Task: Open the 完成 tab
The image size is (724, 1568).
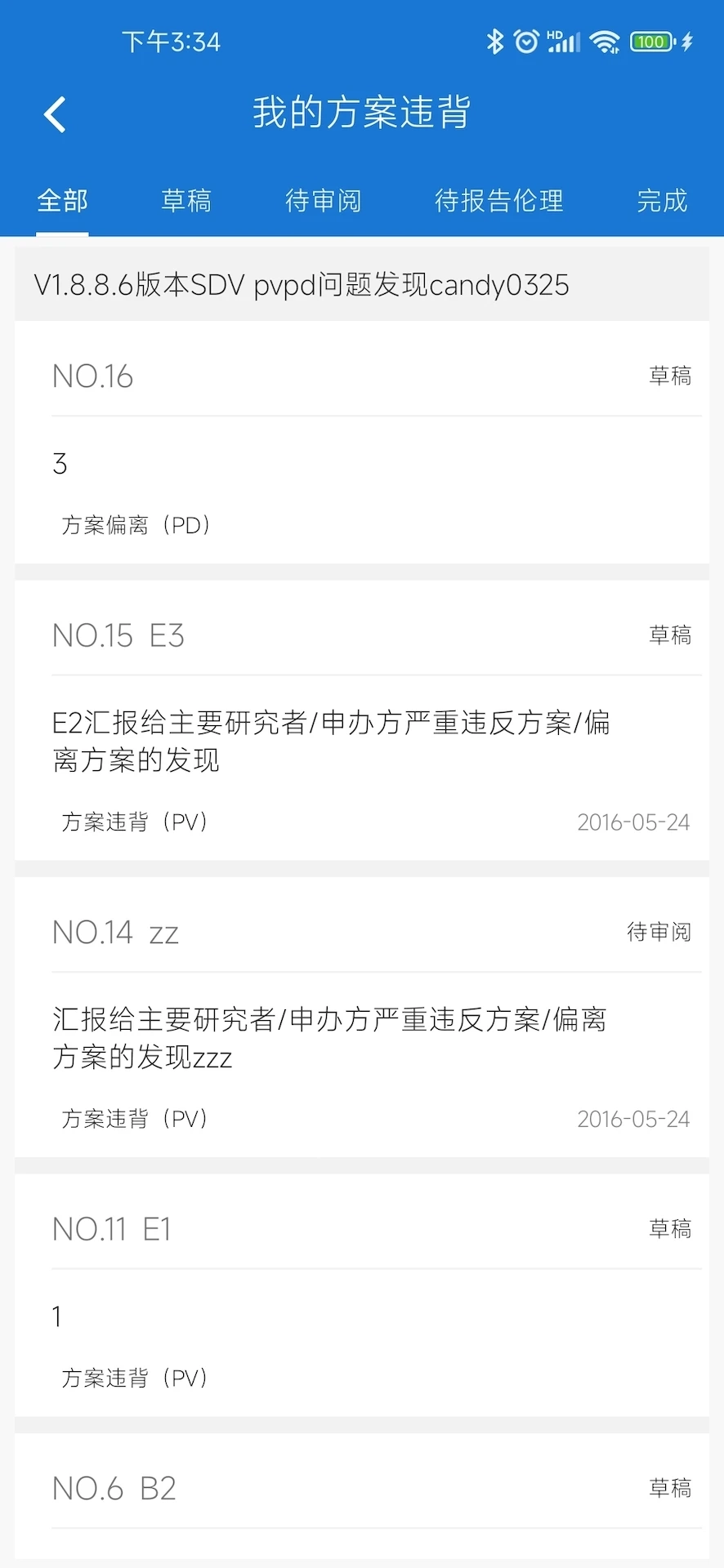Action: [x=661, y=201]
